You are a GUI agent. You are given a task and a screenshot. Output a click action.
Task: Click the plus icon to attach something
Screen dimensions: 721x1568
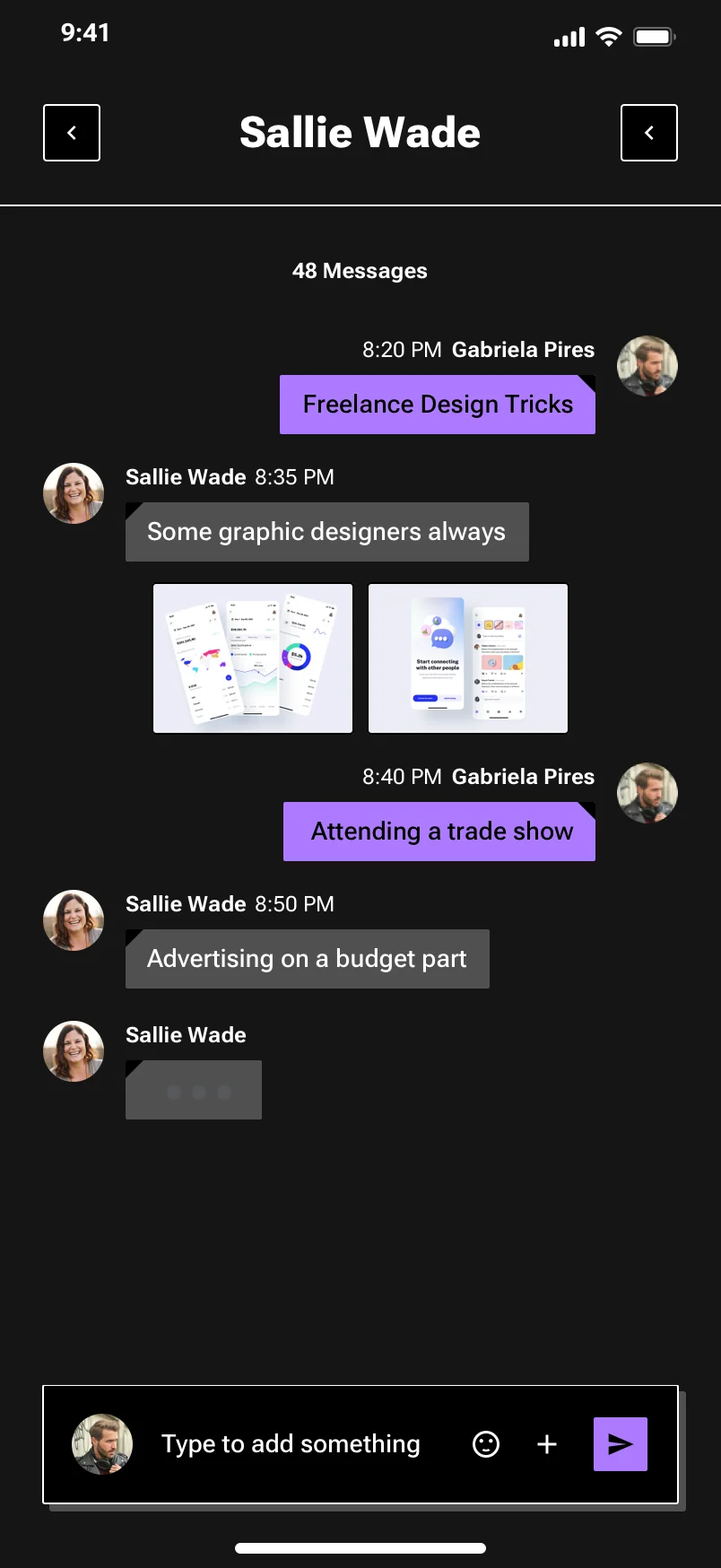tap(546, 1444)
